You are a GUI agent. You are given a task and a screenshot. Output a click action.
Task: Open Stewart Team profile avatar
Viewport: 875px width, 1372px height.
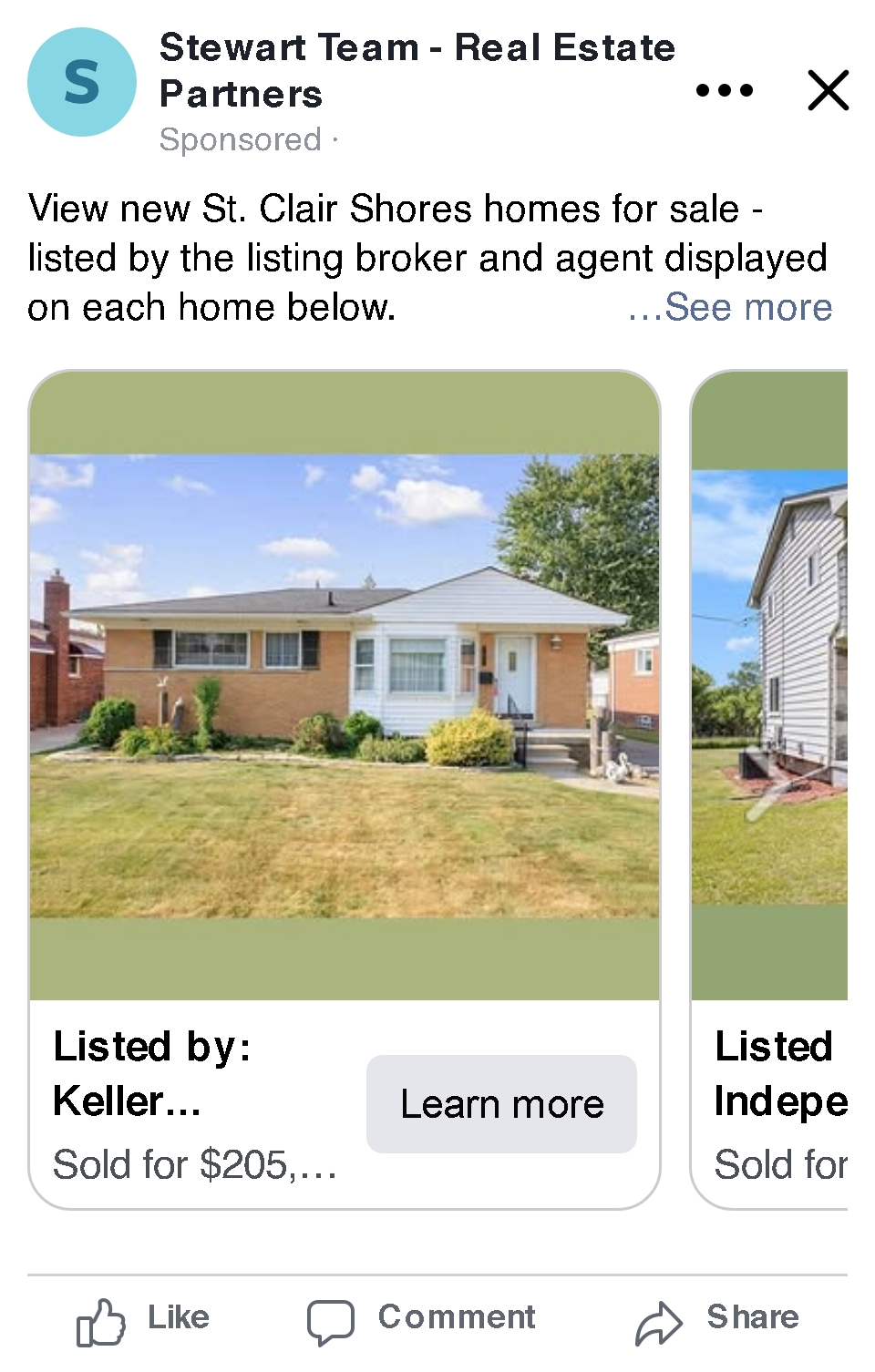(82, 82)
